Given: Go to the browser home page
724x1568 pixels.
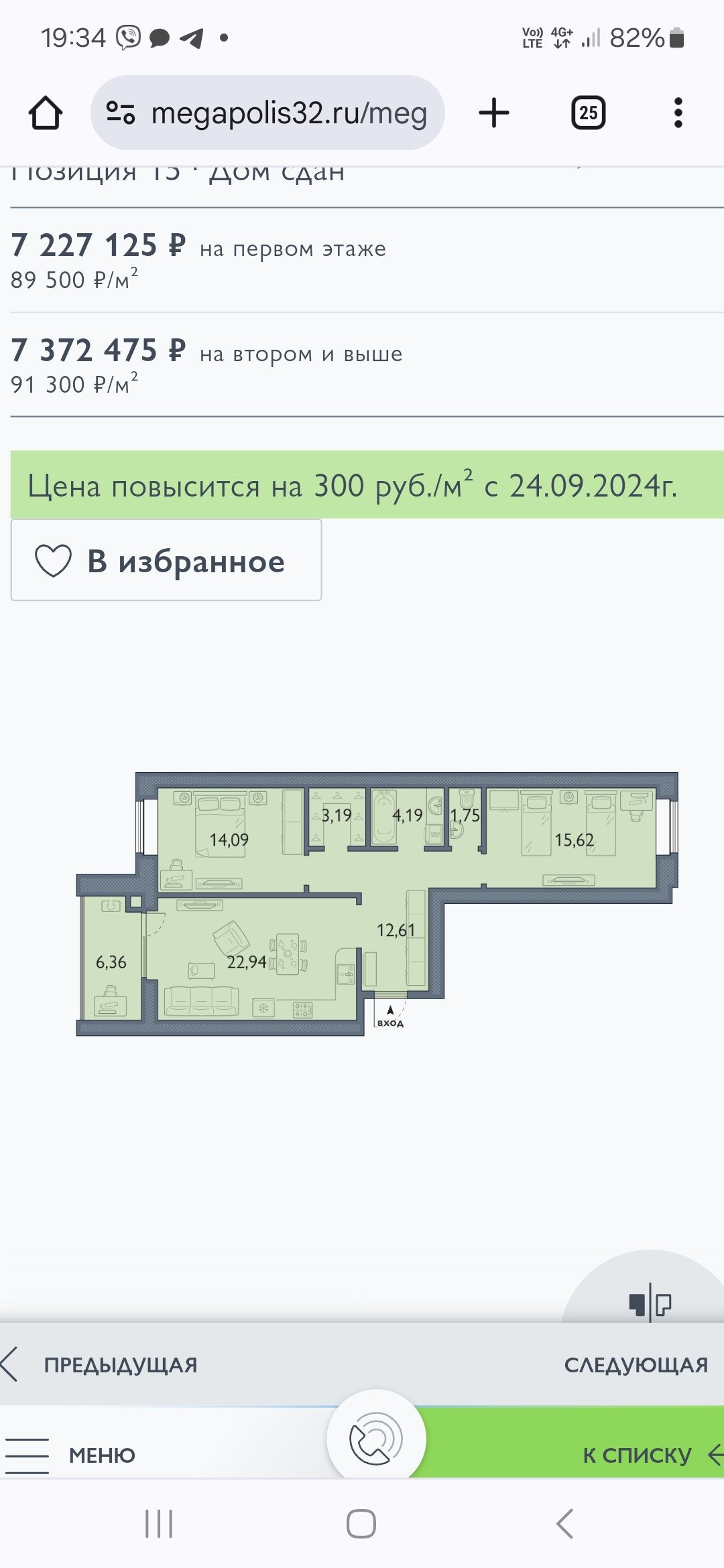Looking at the screenshot, I should [46, 113].
